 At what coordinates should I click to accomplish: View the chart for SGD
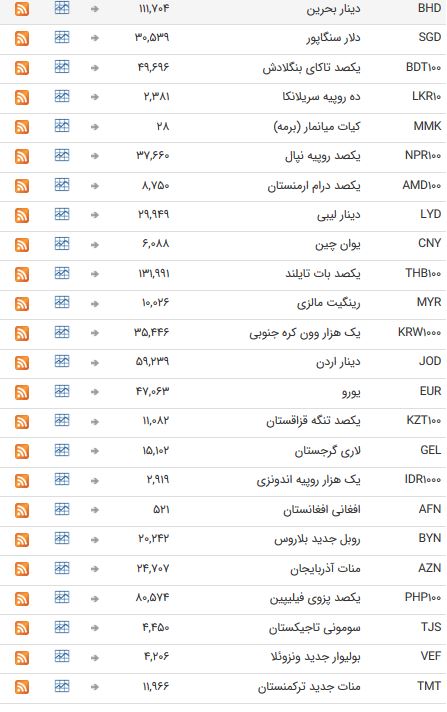click(x=62, y=37)
